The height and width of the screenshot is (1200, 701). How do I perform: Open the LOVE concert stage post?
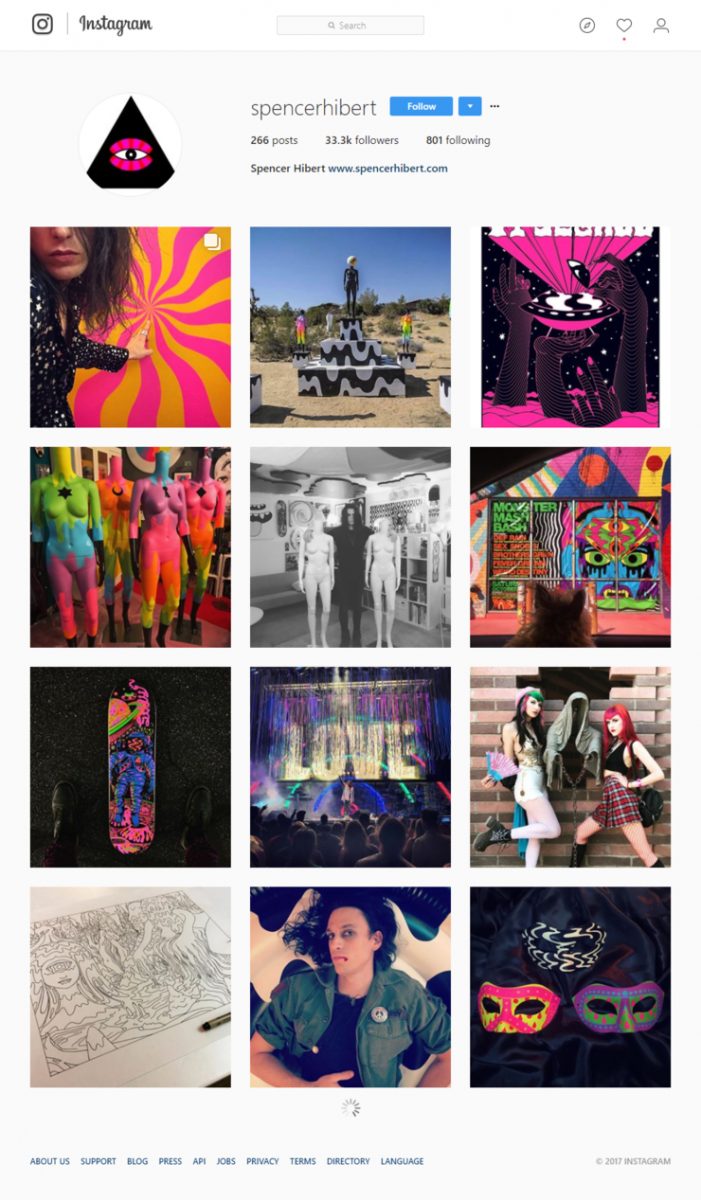pos(350,767)
